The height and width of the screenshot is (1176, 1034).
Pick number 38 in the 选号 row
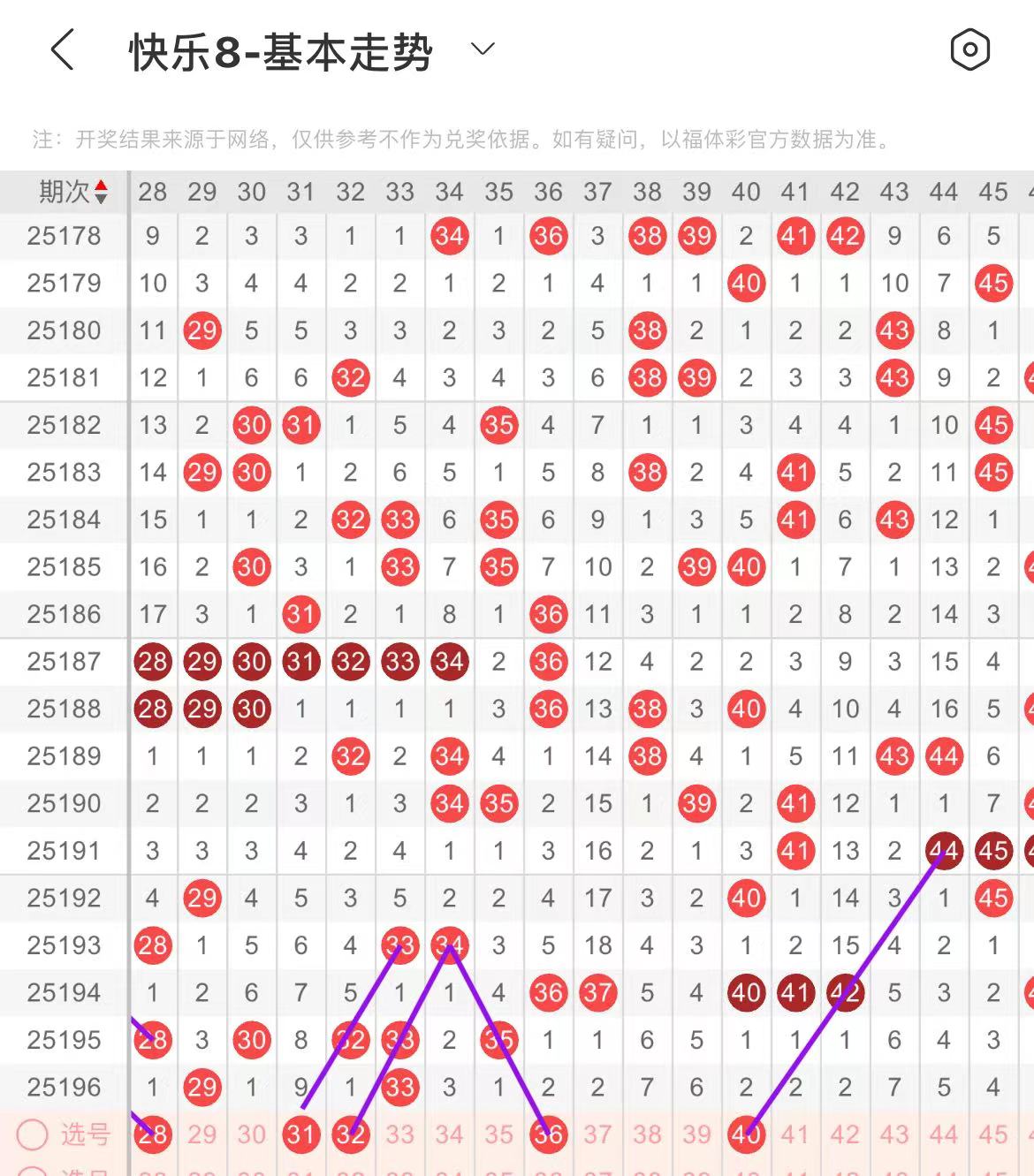[x=647, y=1134]
